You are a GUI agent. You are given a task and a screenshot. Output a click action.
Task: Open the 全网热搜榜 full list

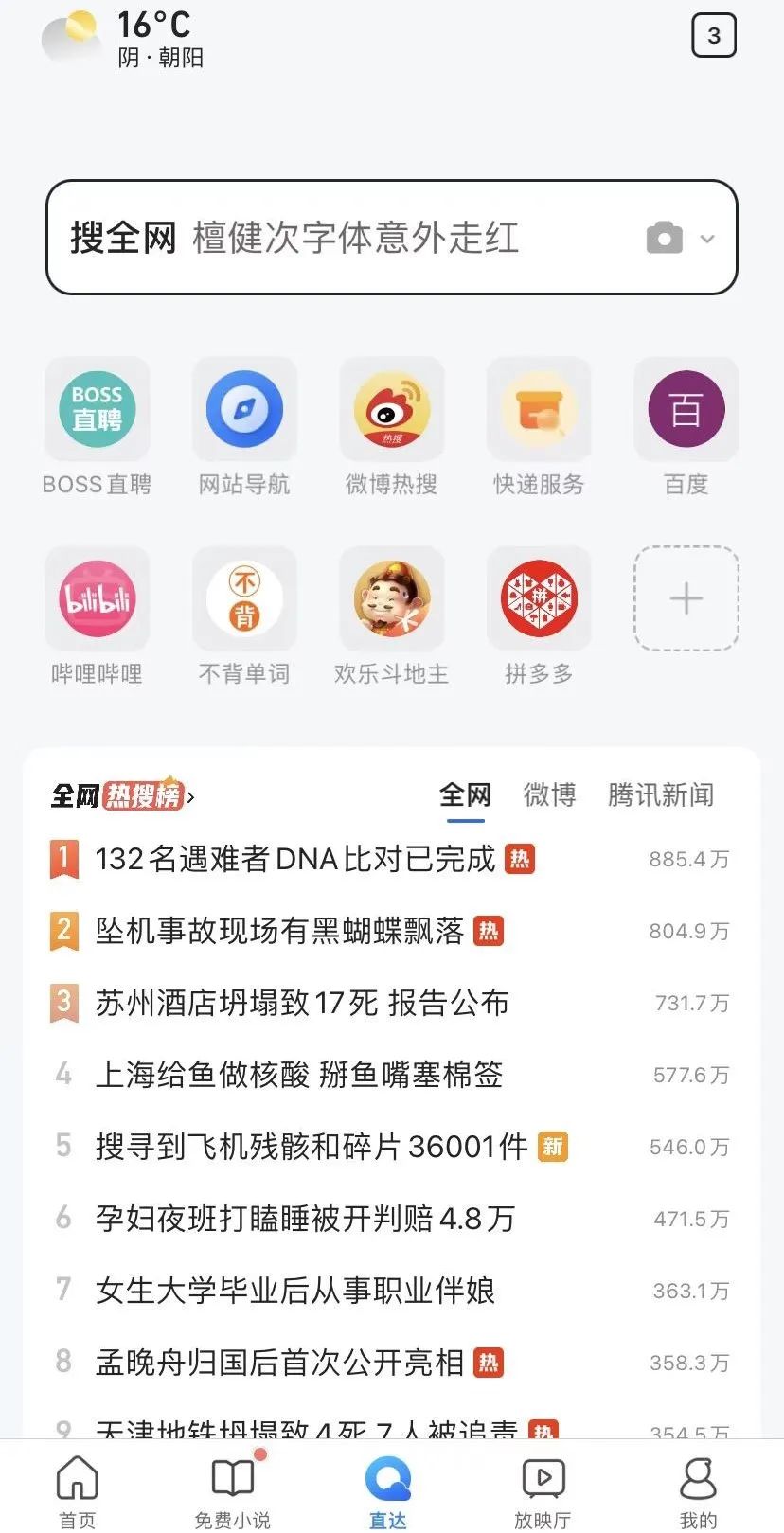123,795
